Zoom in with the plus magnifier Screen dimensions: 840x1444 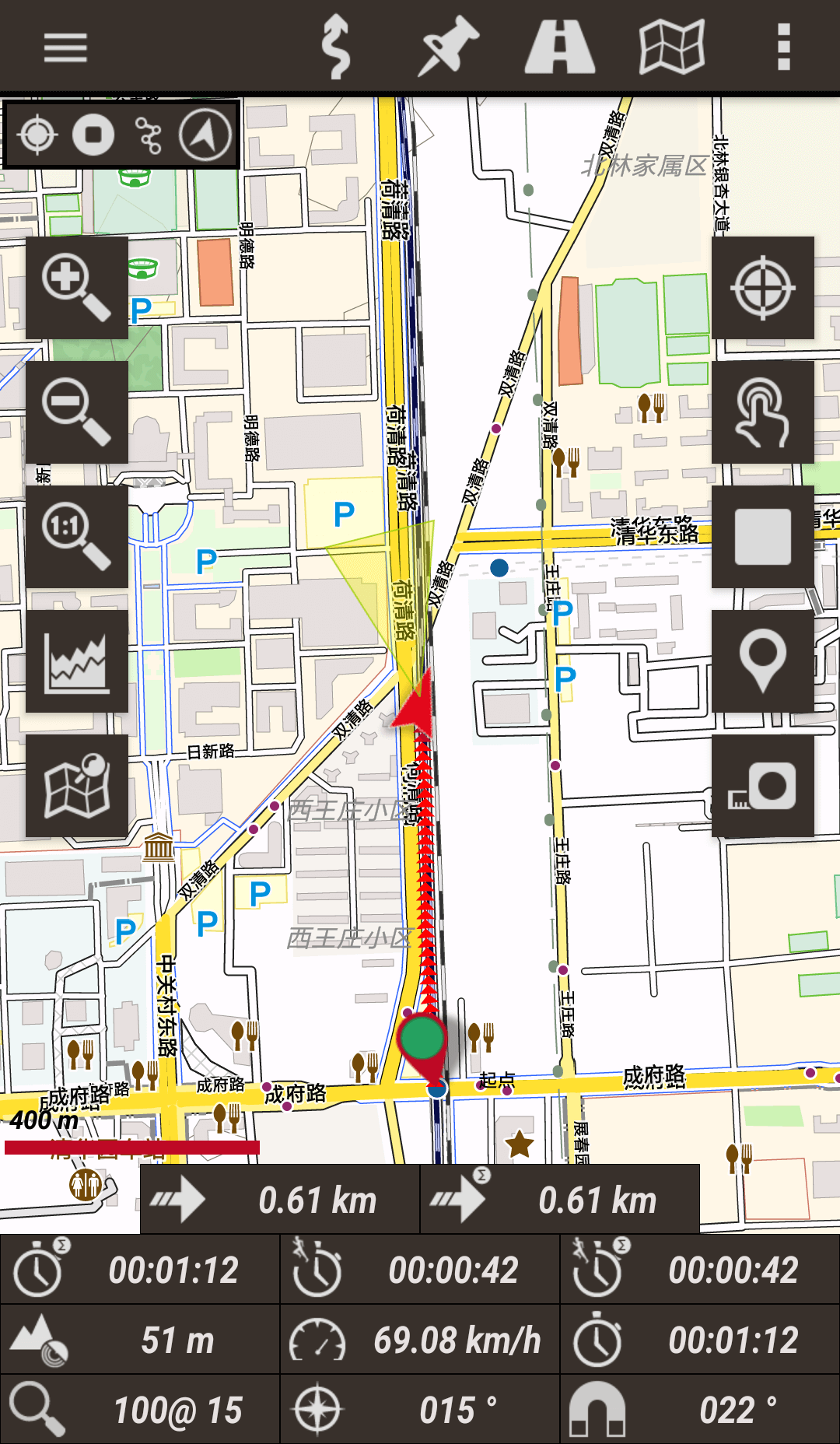coord(76,288)
